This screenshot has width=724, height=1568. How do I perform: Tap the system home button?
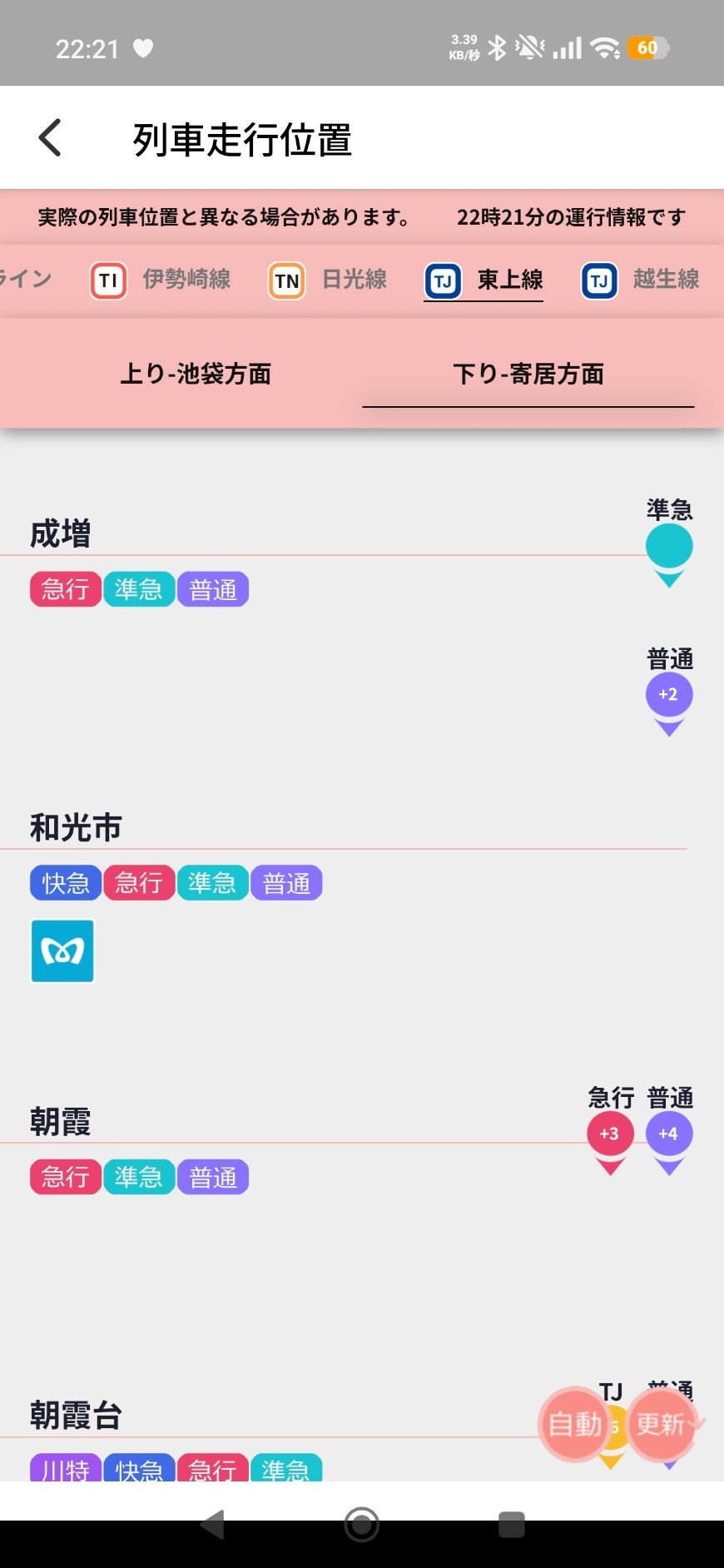coord(362,1524)
